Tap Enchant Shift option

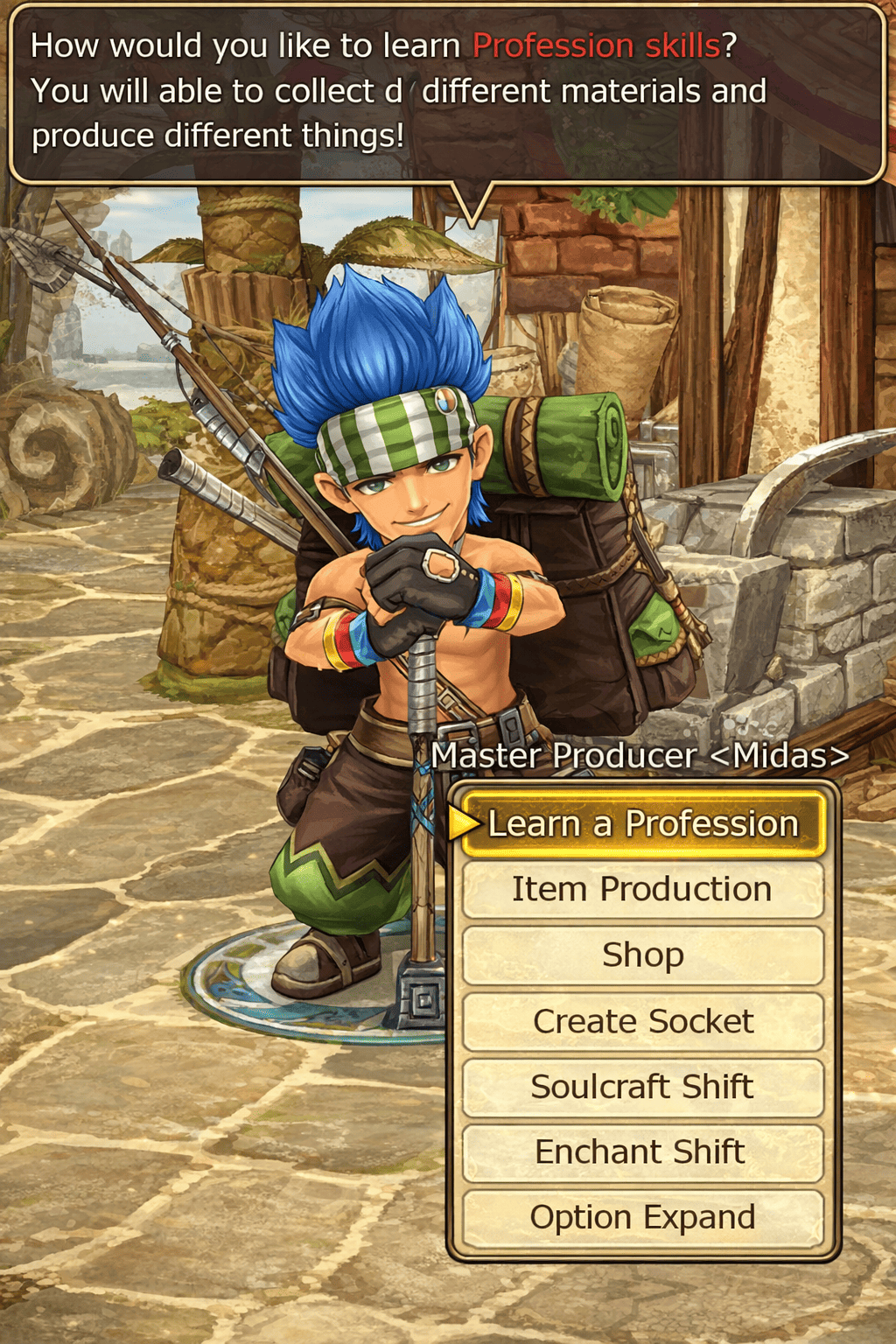(x=643, y=1152)
